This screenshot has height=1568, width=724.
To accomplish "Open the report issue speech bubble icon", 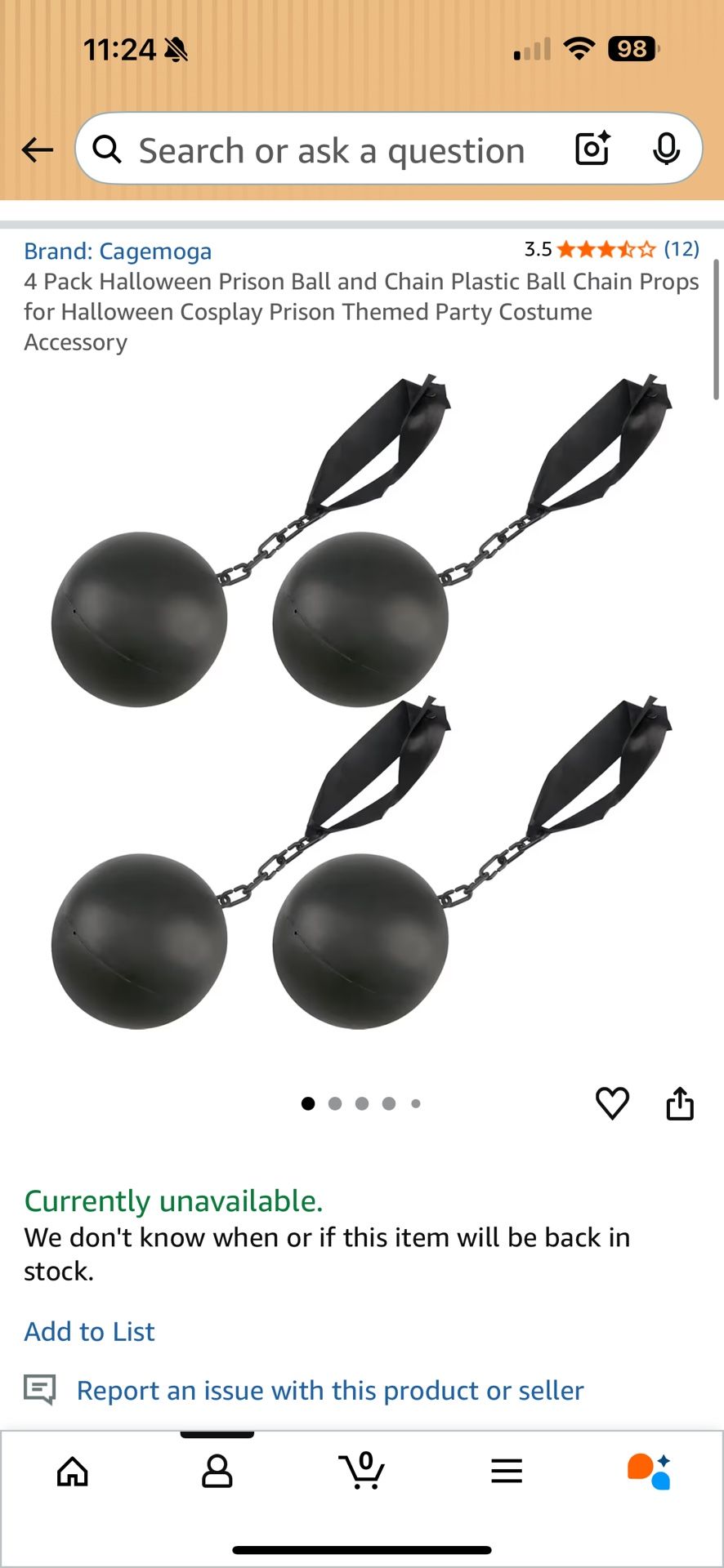I will [x=39, y=1388].
